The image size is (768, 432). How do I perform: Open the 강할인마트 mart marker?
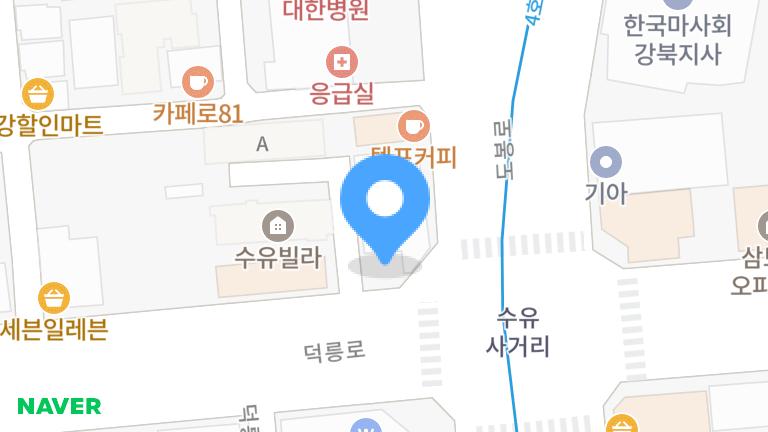(x=37, y=94)
